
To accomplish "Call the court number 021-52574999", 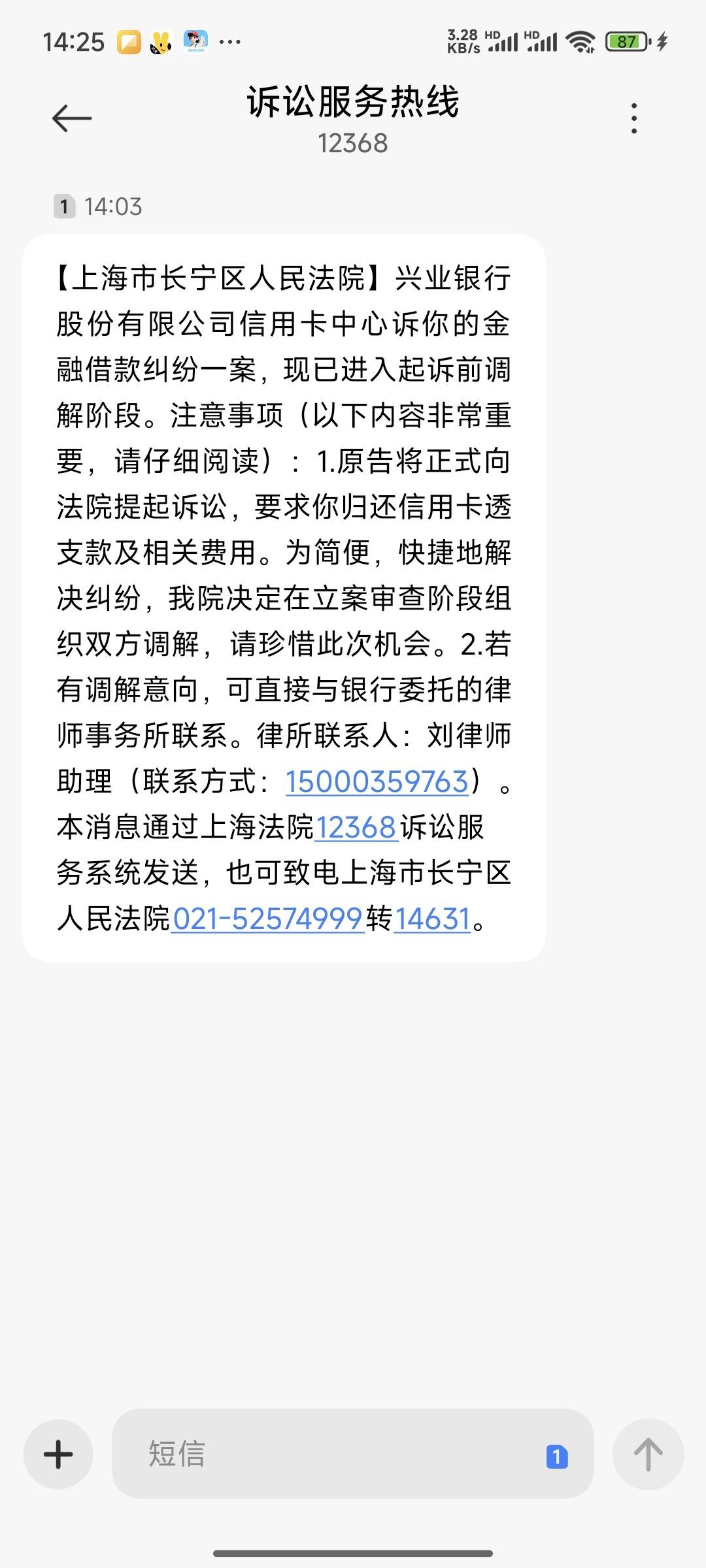I will (268, 919).
